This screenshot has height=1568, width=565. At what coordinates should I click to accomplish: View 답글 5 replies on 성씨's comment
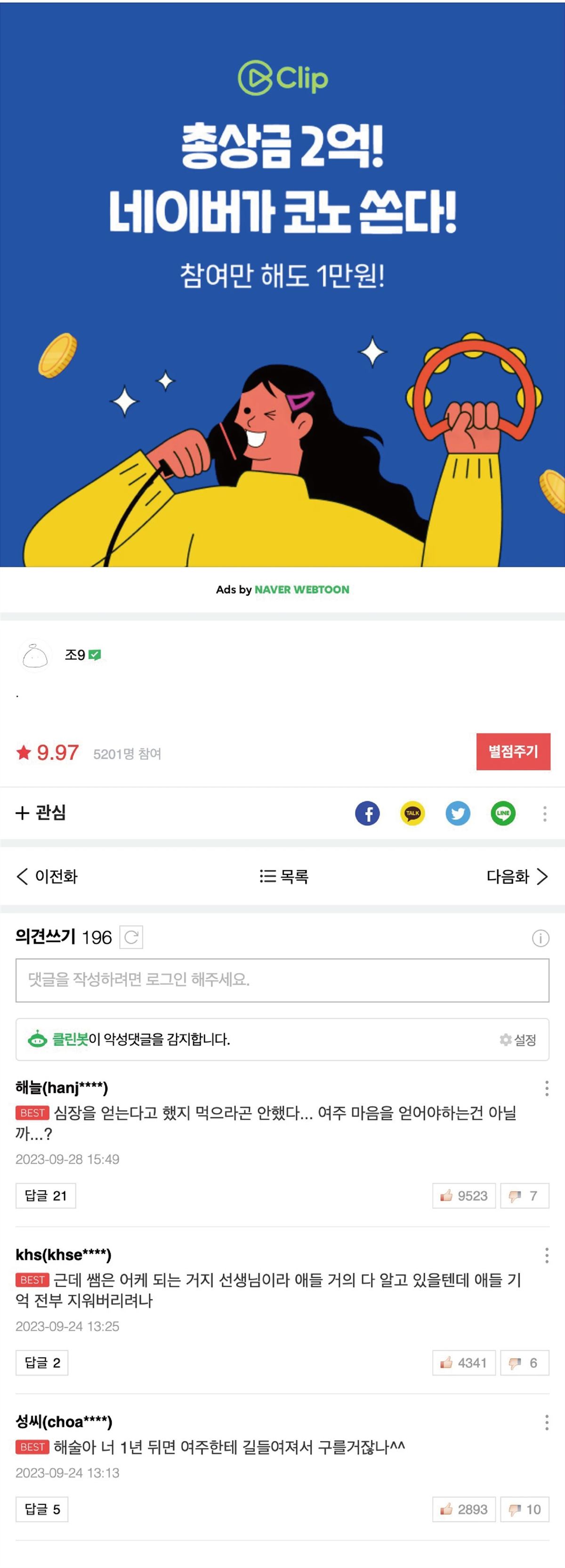pos(42,1509)
